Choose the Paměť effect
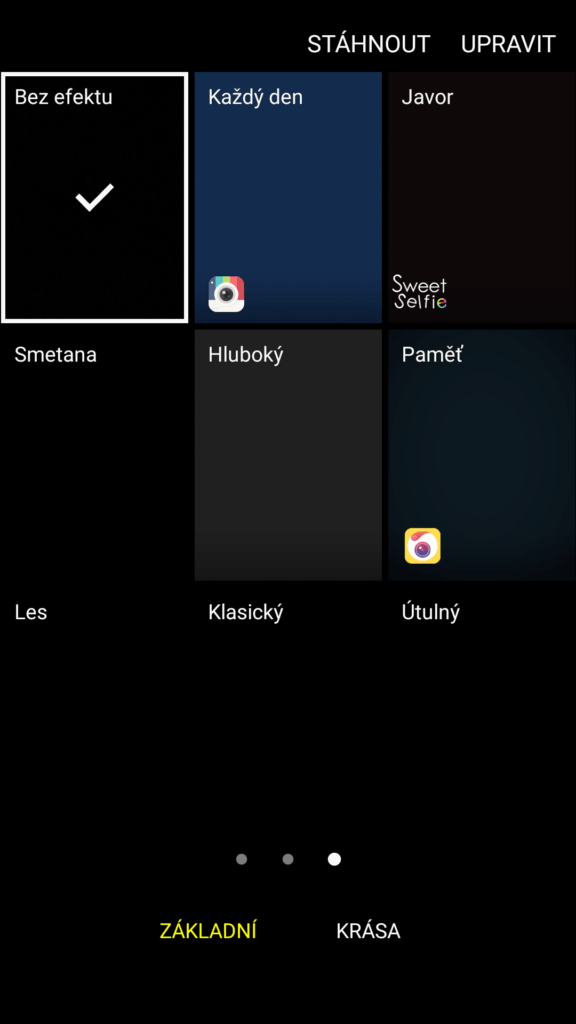 pyautogui.click(x=482, y=455)
